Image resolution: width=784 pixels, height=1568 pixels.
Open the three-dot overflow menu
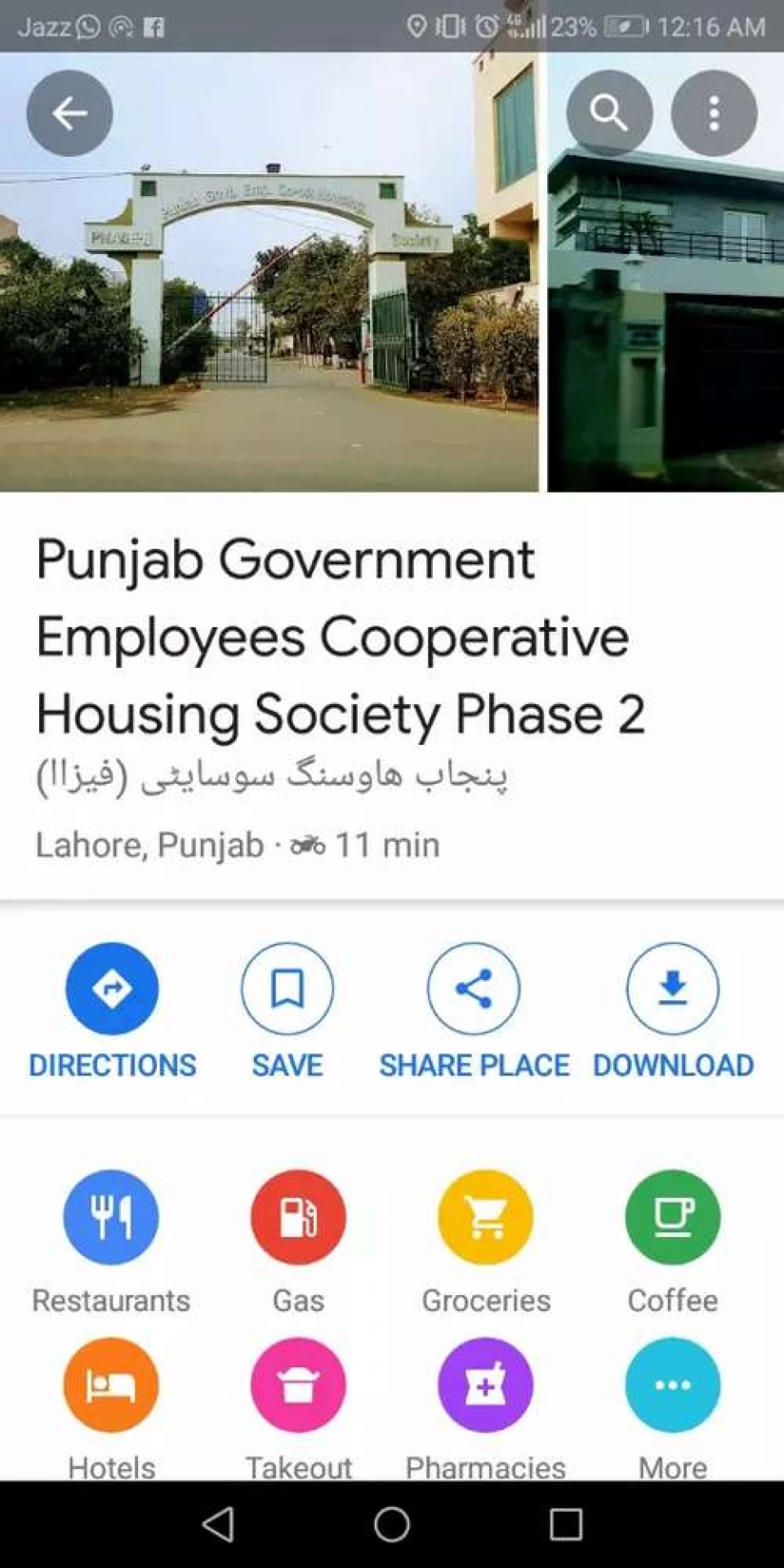(714, 113)
